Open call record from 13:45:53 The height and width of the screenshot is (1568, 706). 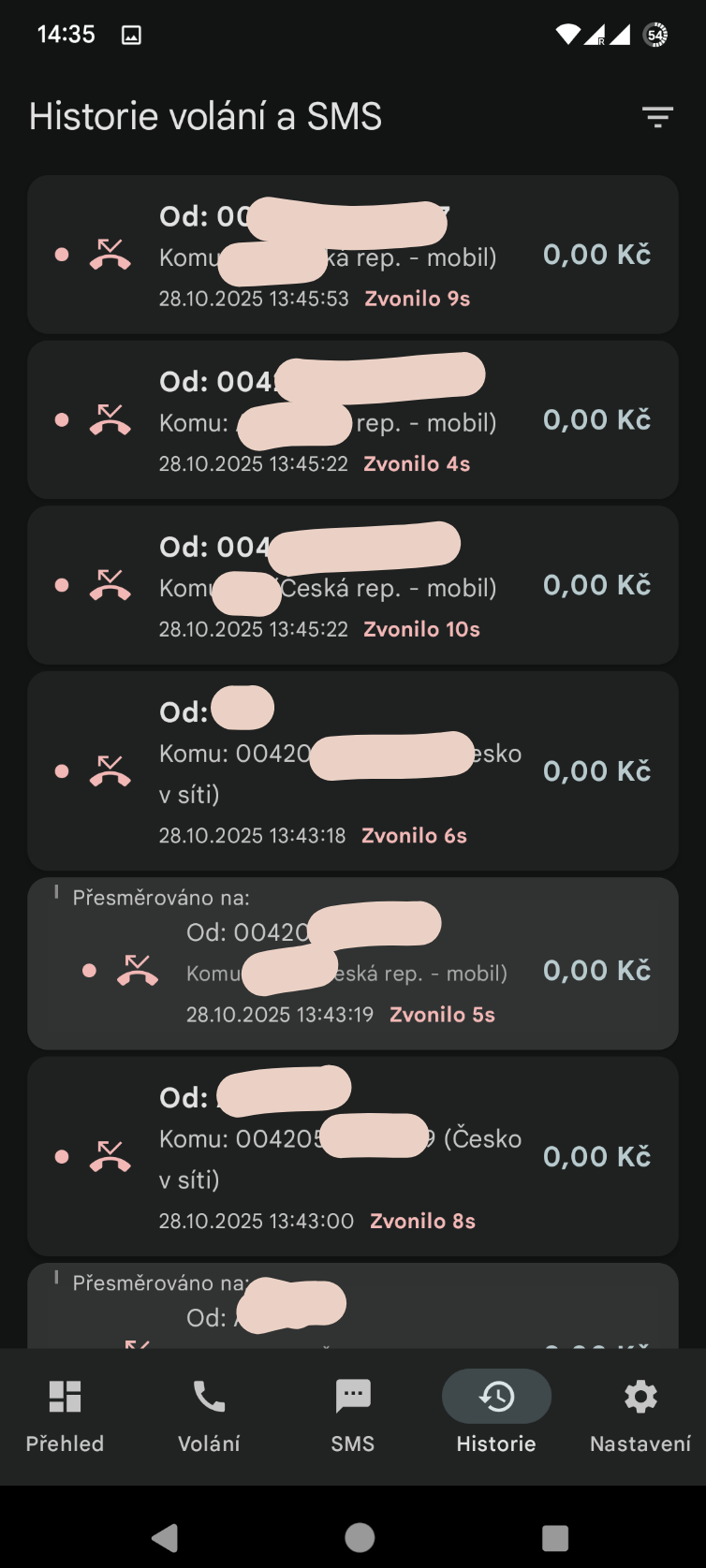tap(353, 255)
